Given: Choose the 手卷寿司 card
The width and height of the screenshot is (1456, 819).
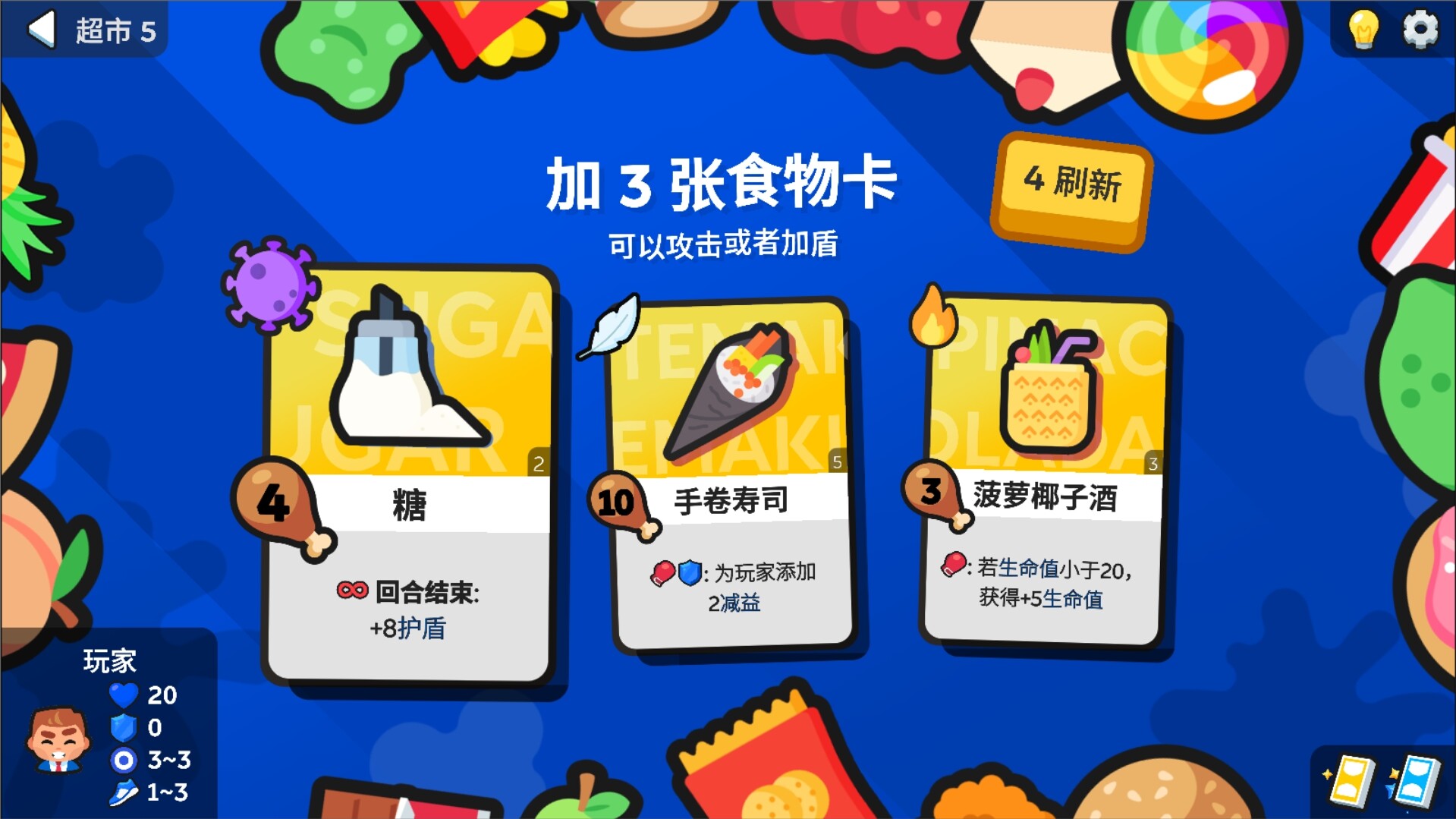Looking at the screenshot, I should [731, 474].
